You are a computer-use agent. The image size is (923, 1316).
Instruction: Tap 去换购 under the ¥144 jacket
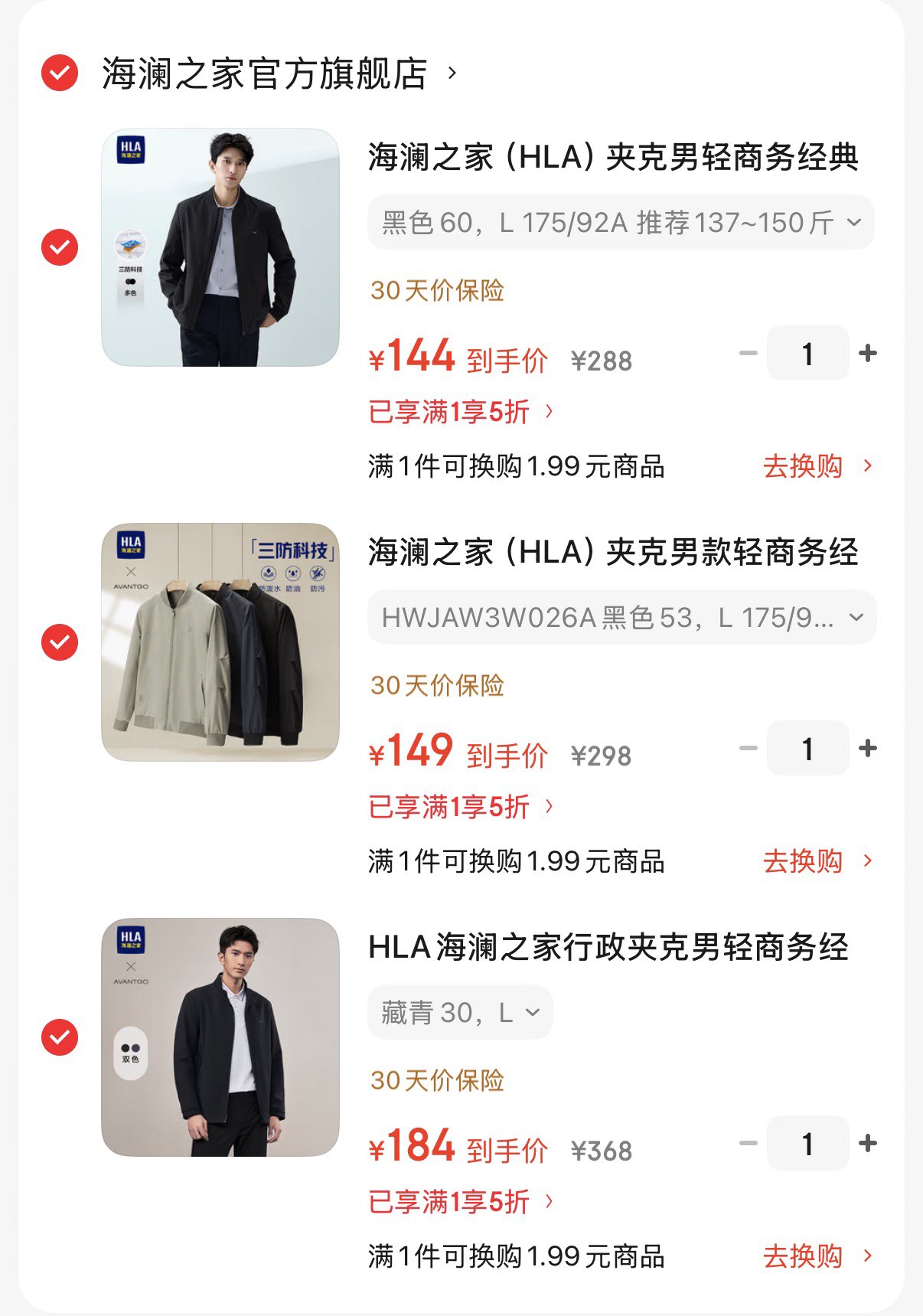(816, 465)
